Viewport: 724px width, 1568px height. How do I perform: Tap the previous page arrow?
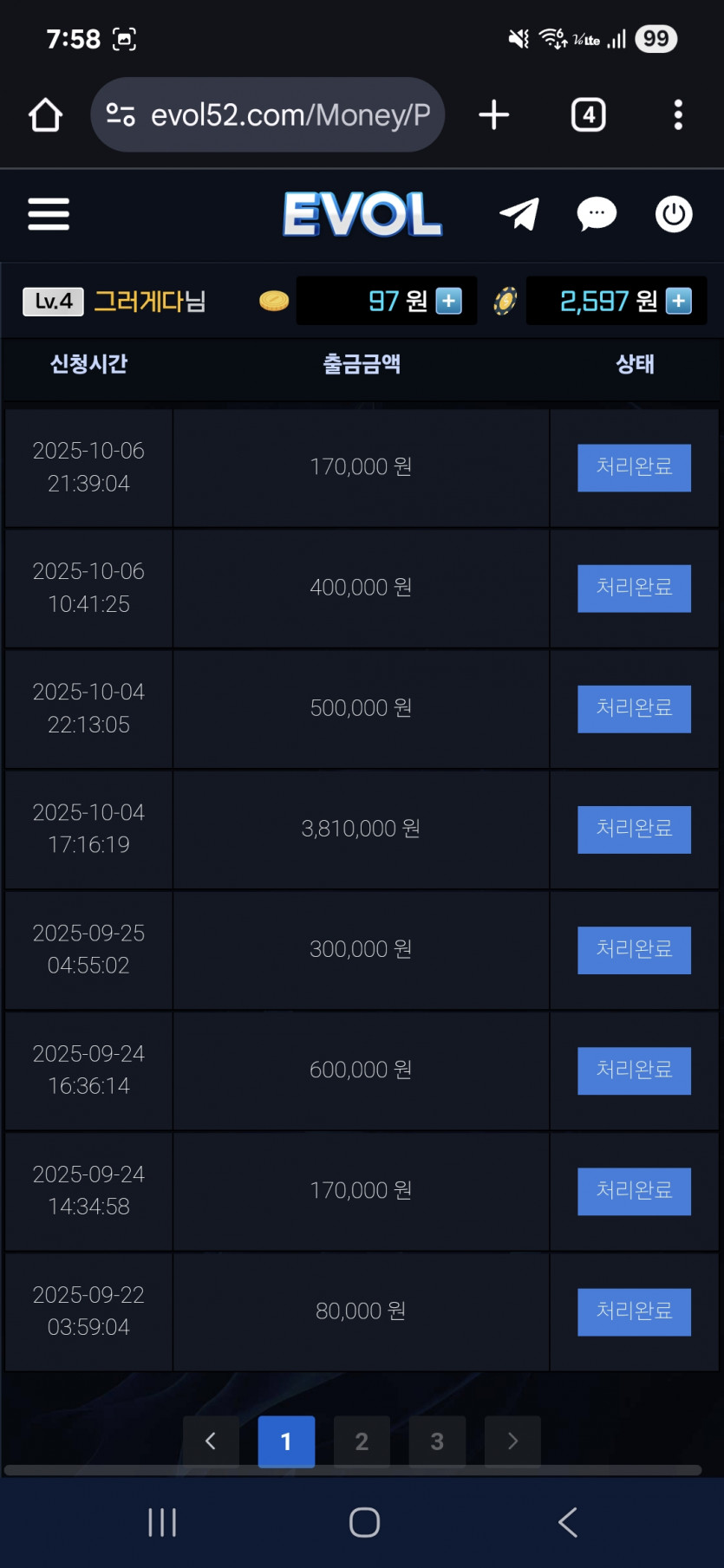211,1441
